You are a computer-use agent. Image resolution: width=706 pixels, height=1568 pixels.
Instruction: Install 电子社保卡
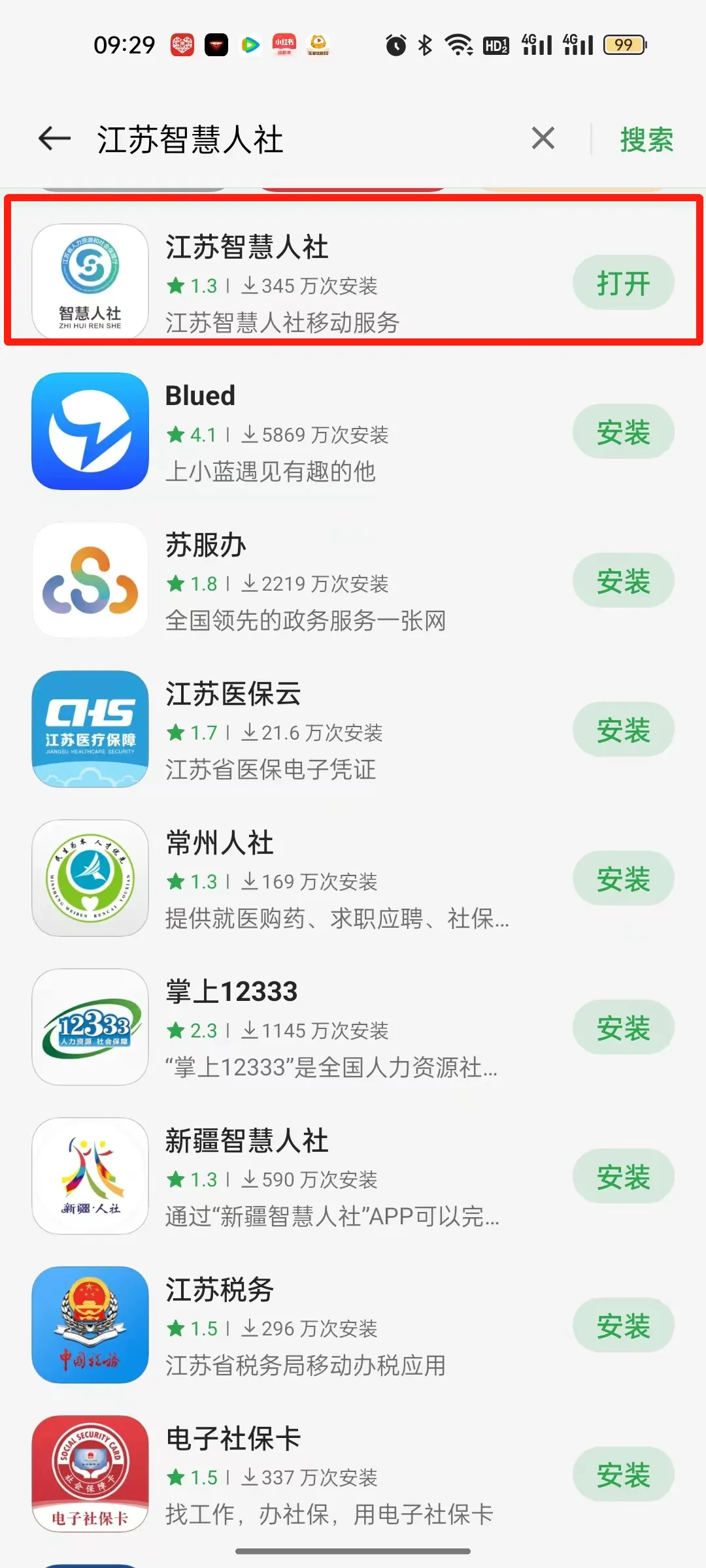click(623, 1475)
